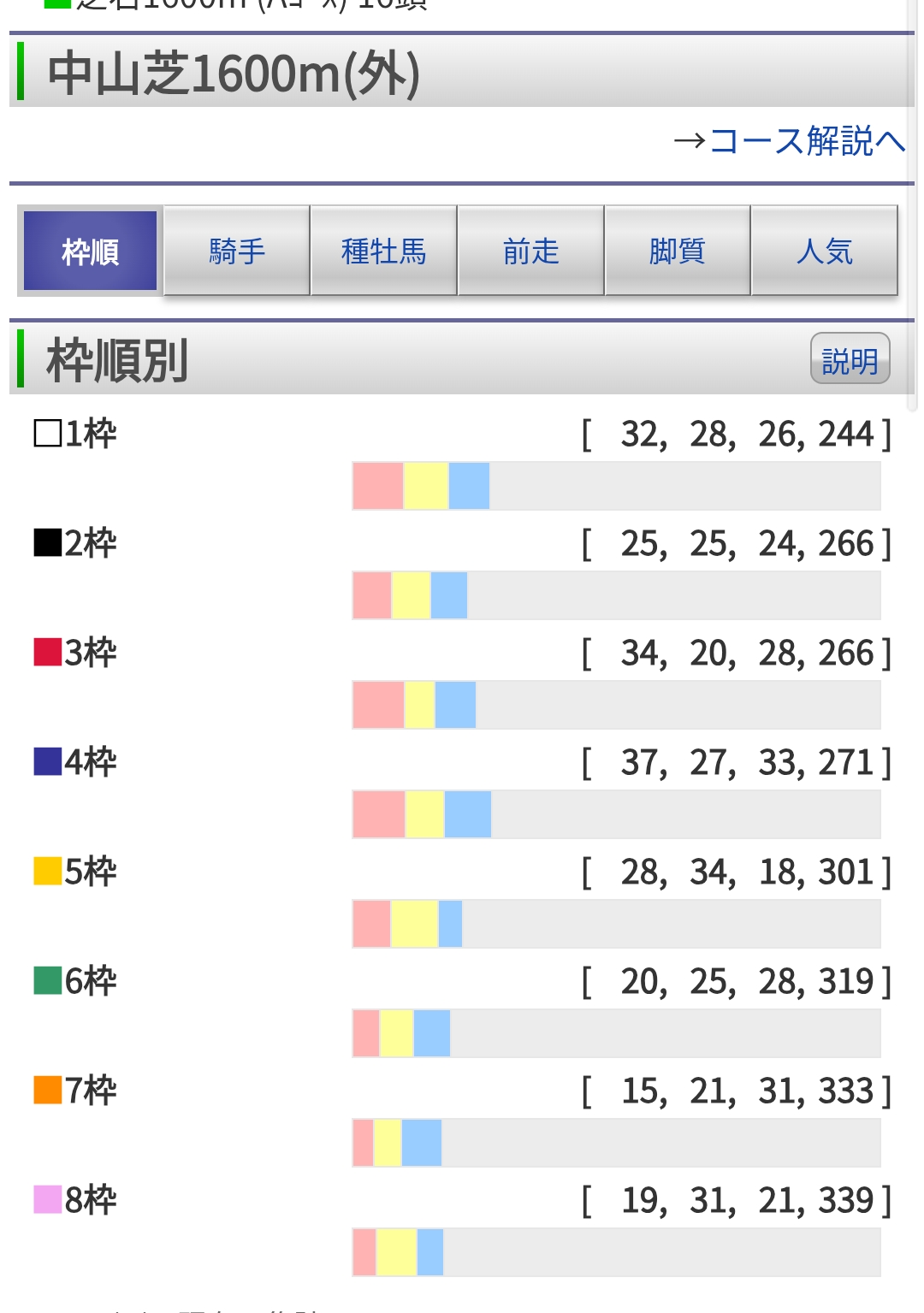Show the 種牡馬 tab
The image size is (924, 1313).
coord(383,251)
